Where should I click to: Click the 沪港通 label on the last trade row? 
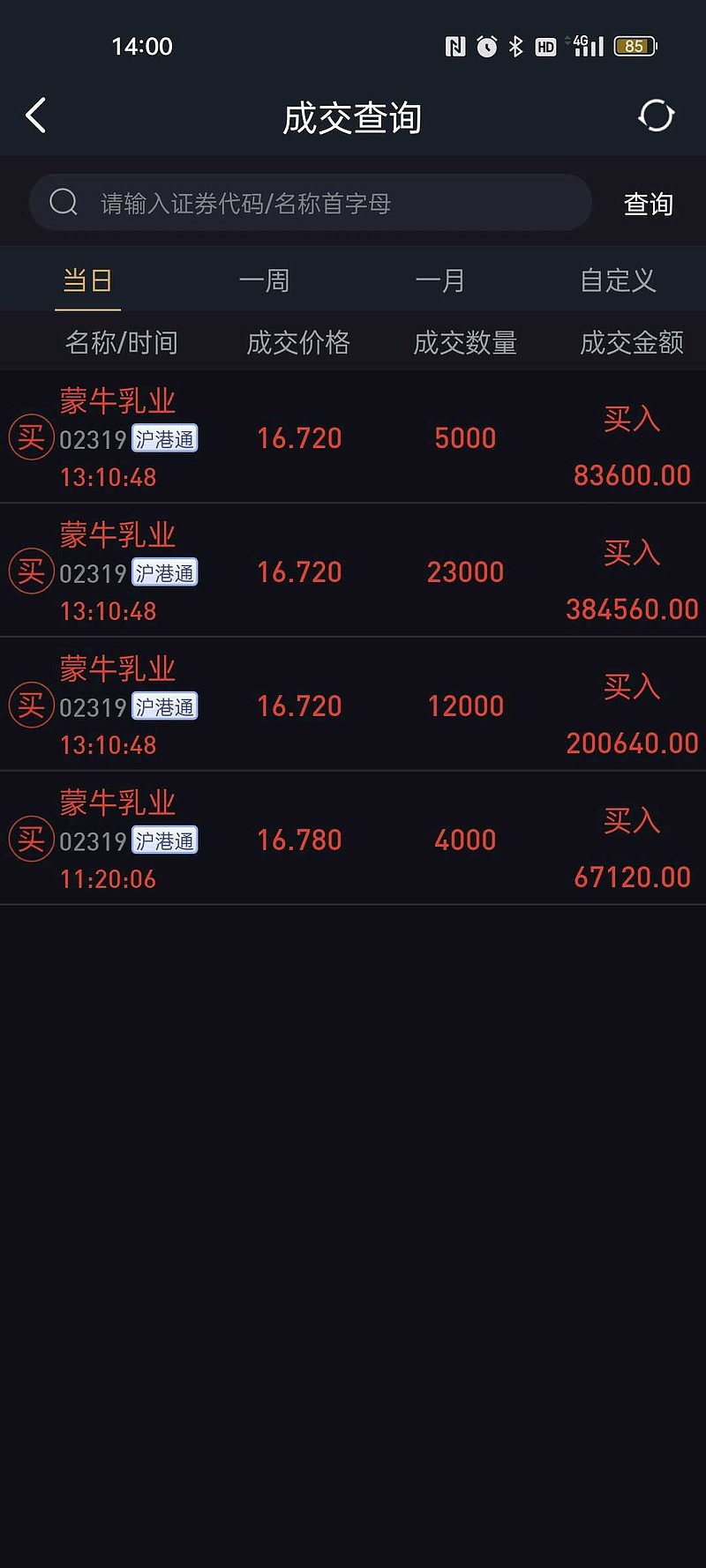pos(164,840)
